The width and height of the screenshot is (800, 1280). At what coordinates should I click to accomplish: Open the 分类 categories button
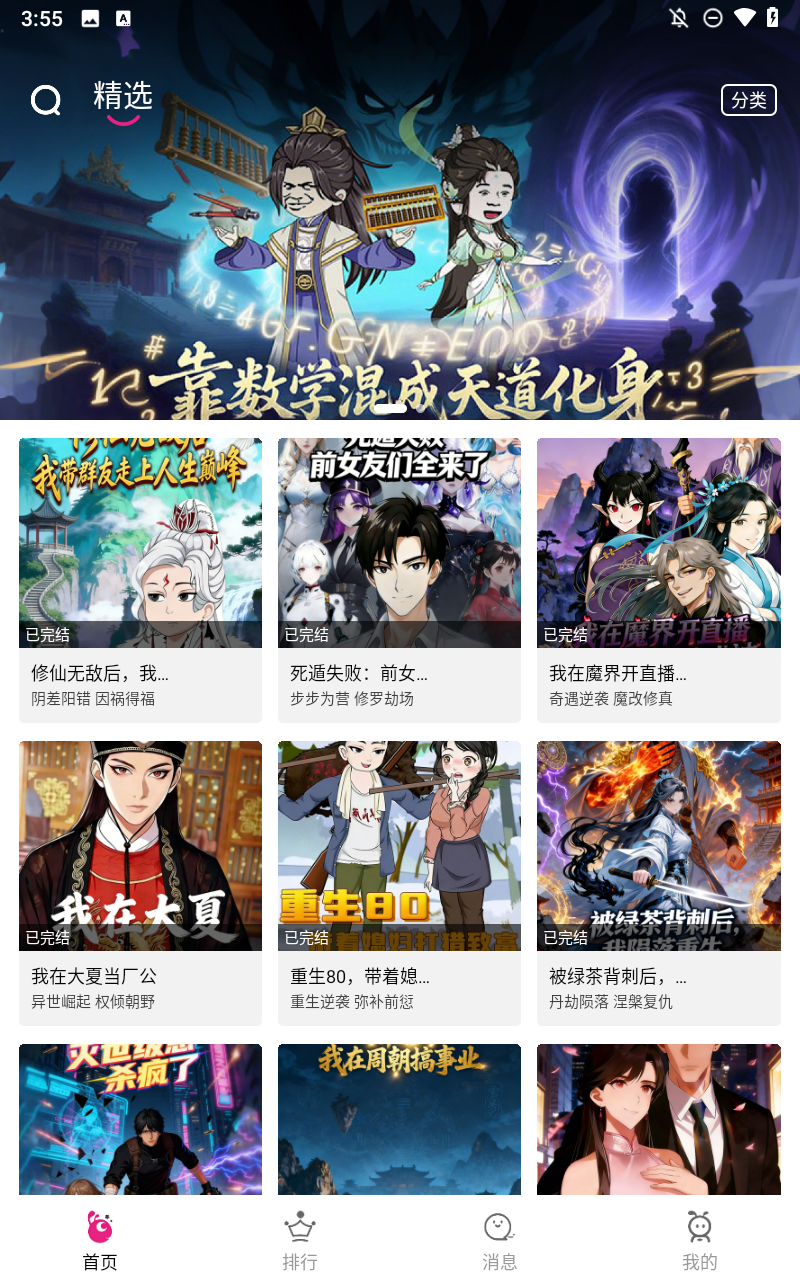click(748, 100)
